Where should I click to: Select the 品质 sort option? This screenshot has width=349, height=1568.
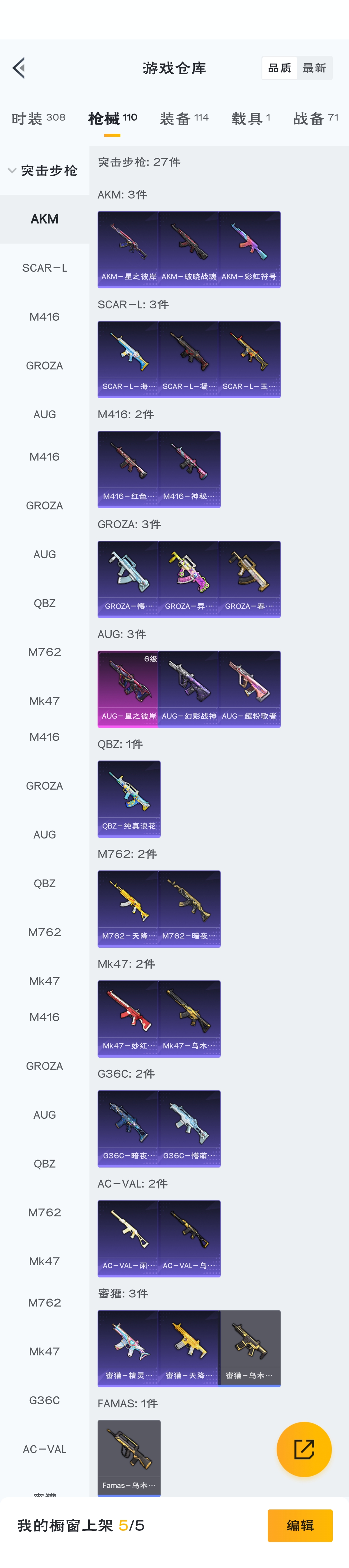pos(280,68)
